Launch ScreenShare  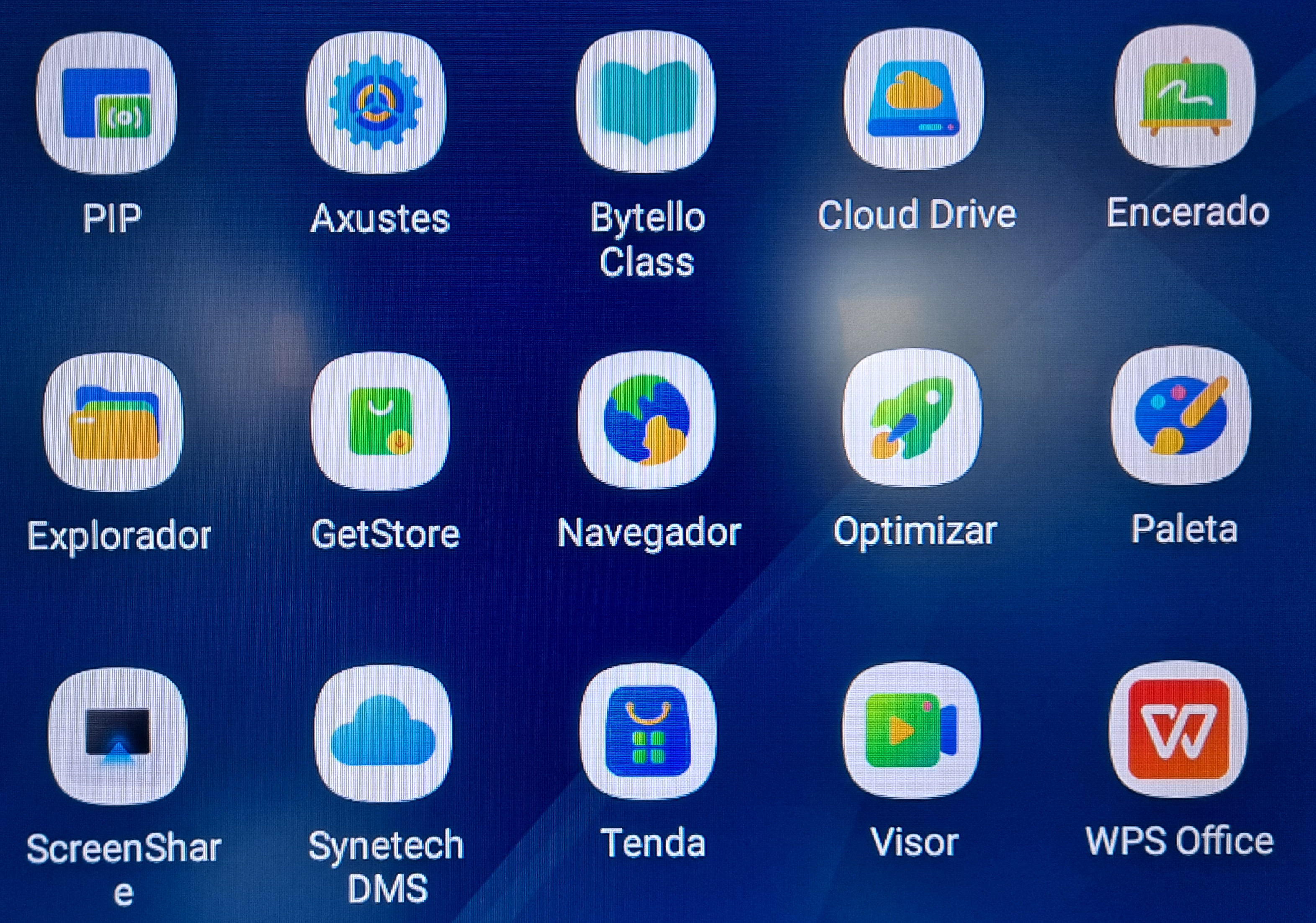[x=118, y=737]
